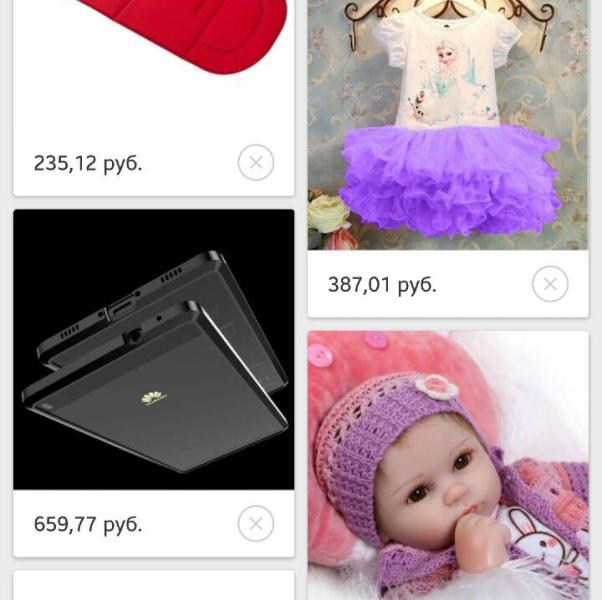This screenshot has width=602, height=600.
Task: Remove the 235,12 руб. item from wishlist
Action: [x=256, y=162]
